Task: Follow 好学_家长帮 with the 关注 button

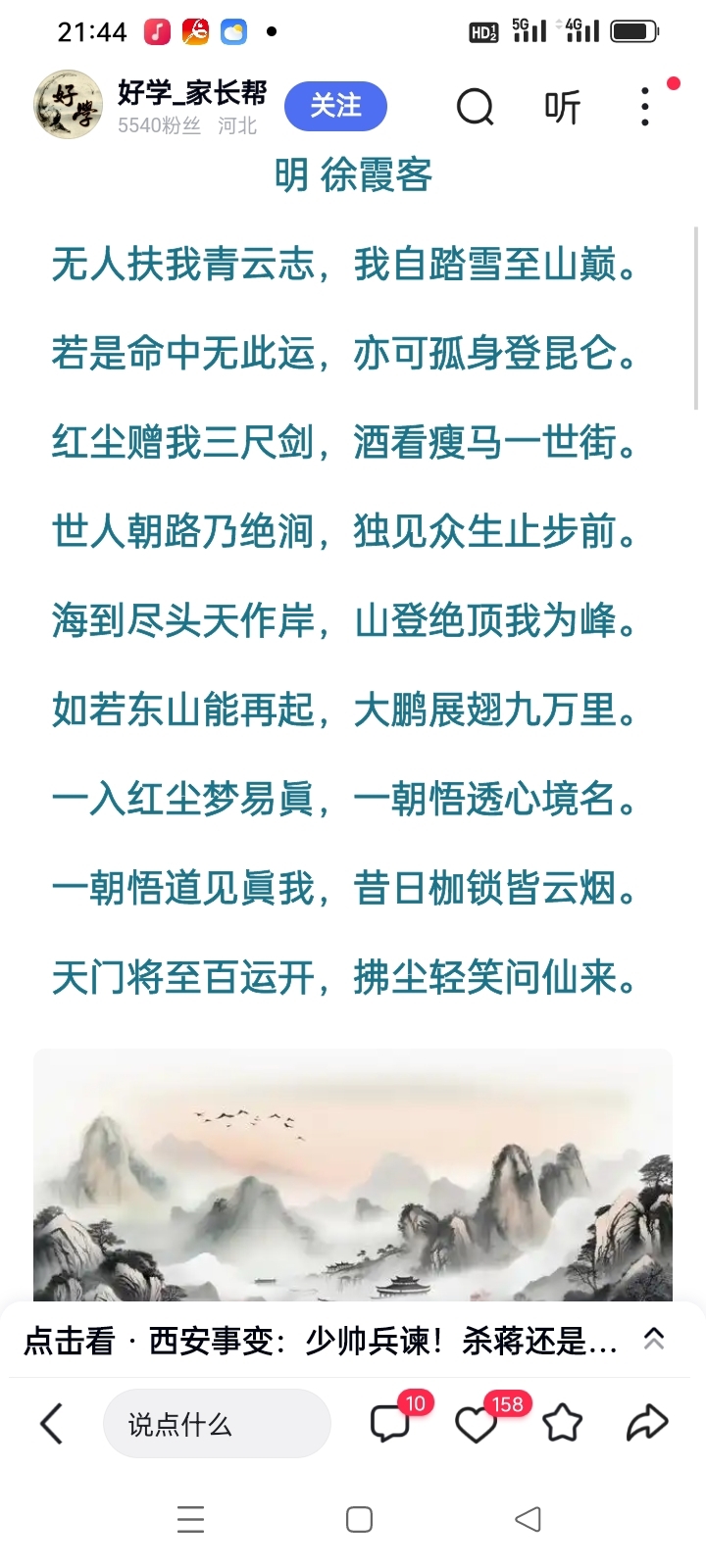Action: (335, 106)
